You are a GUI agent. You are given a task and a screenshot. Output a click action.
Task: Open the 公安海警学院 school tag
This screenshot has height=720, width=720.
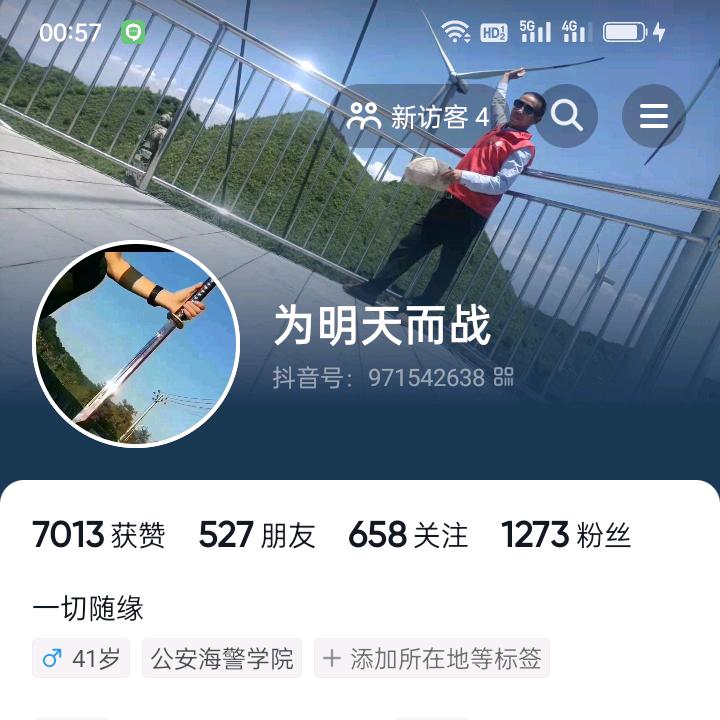(x=222, y=659)
